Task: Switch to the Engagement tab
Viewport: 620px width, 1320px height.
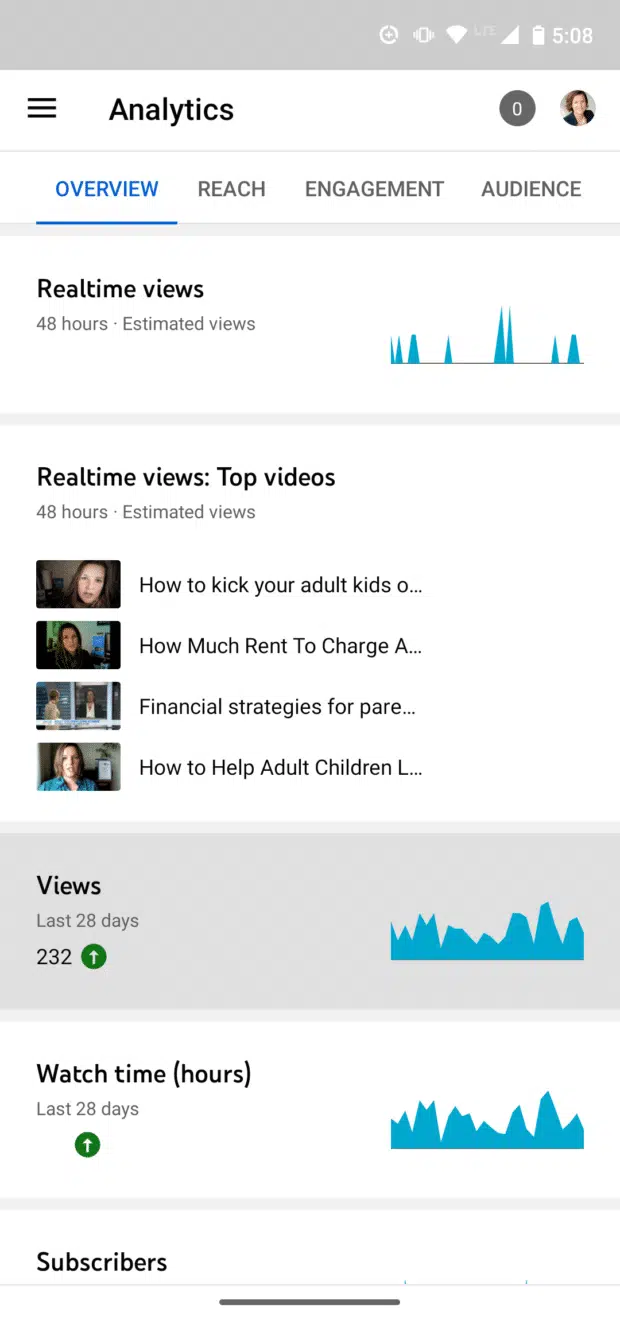Action: 374,189
